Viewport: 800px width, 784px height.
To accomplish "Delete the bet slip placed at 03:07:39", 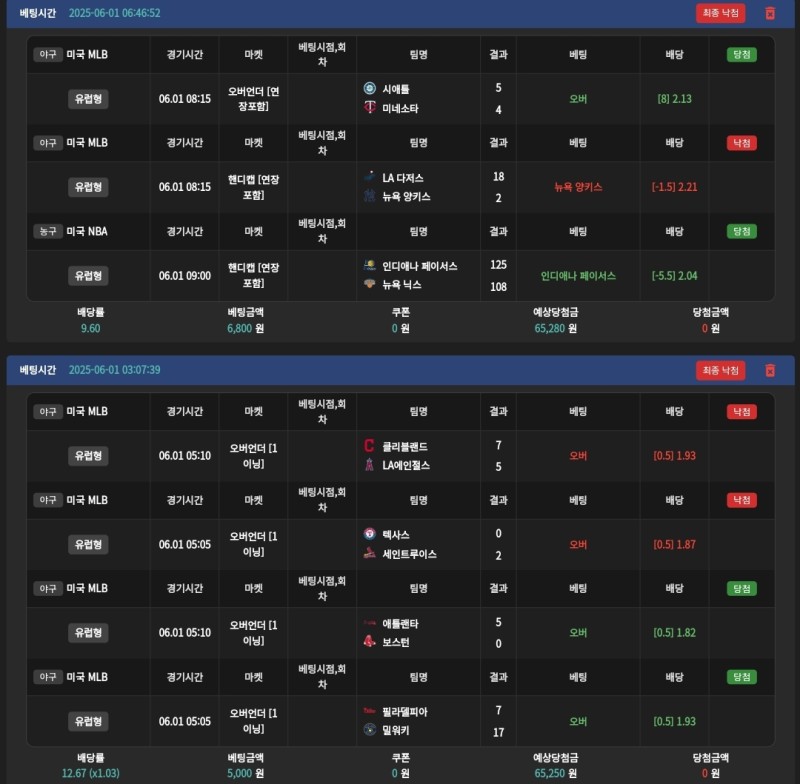I will coord(770,370).
